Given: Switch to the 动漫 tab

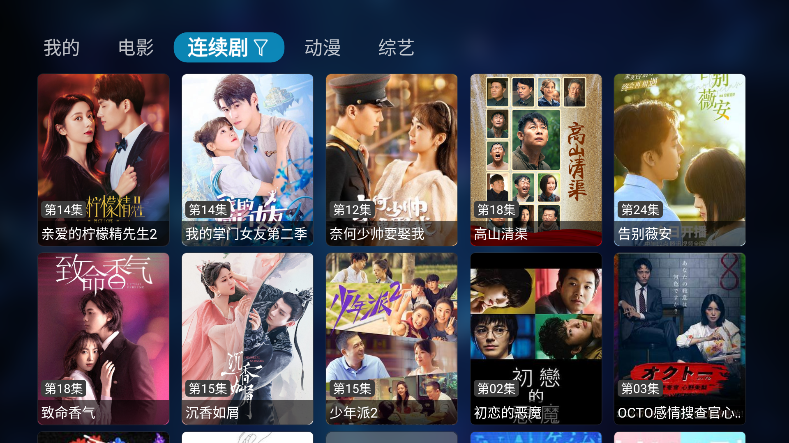Looking at the screenshot, I should [x=322, y=47].
